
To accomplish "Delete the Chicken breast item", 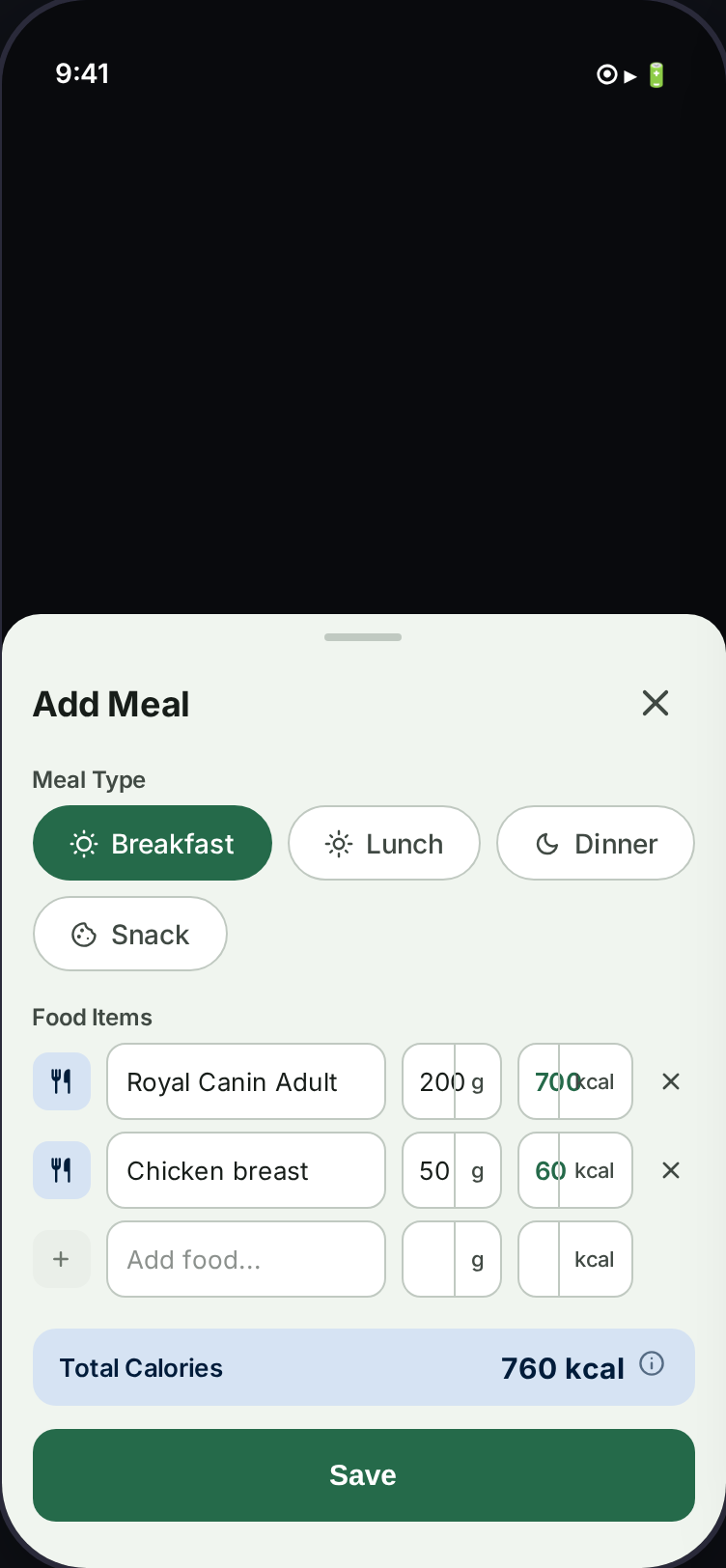I will tap(671, 1170).
